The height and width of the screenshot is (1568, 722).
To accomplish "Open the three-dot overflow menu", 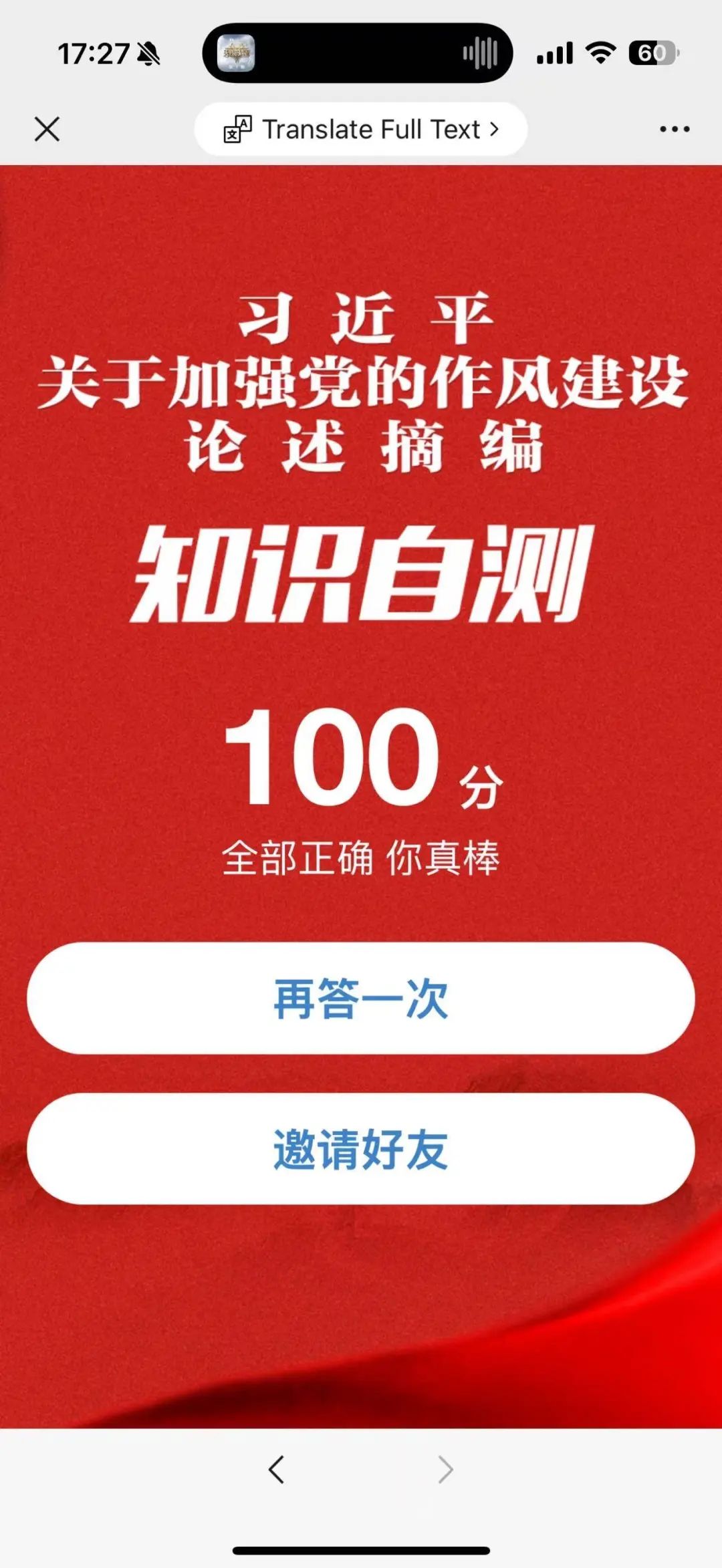I will coord(674,129).
